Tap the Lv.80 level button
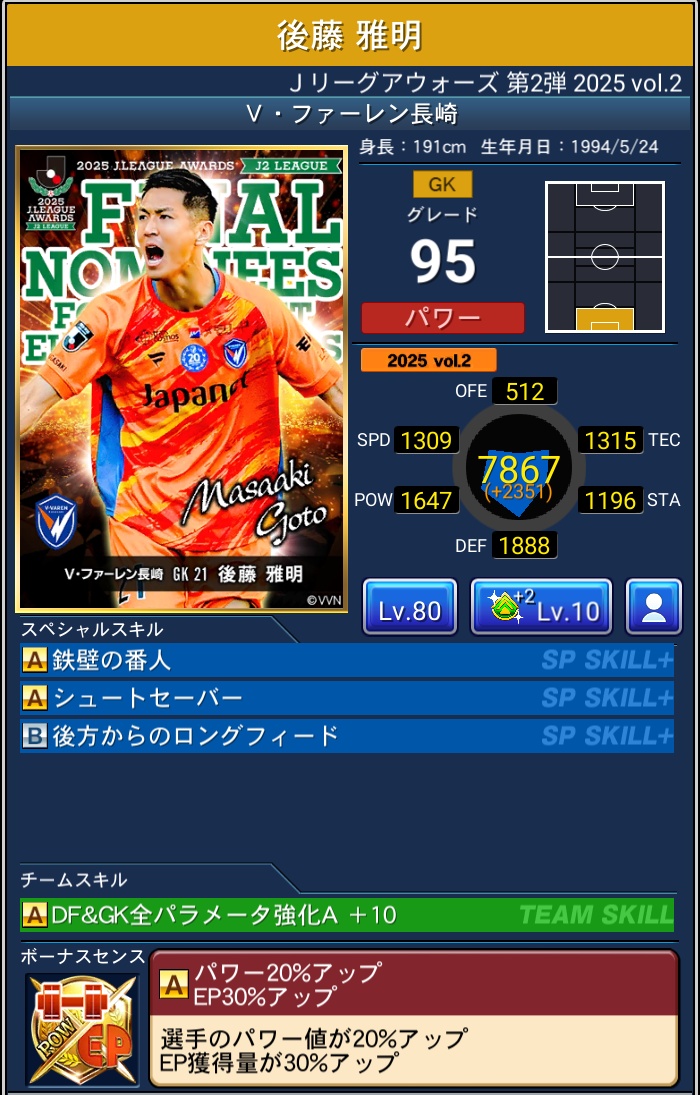 410,607
